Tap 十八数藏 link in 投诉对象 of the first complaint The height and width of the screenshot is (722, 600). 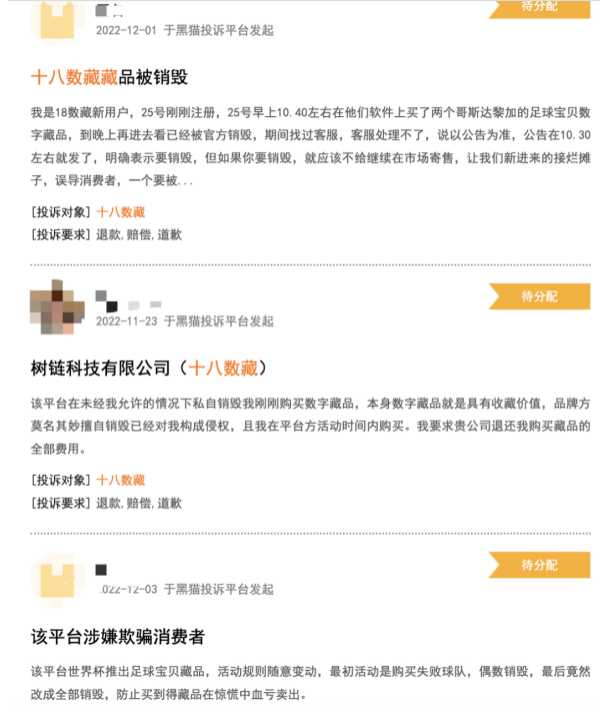(120, 212)
